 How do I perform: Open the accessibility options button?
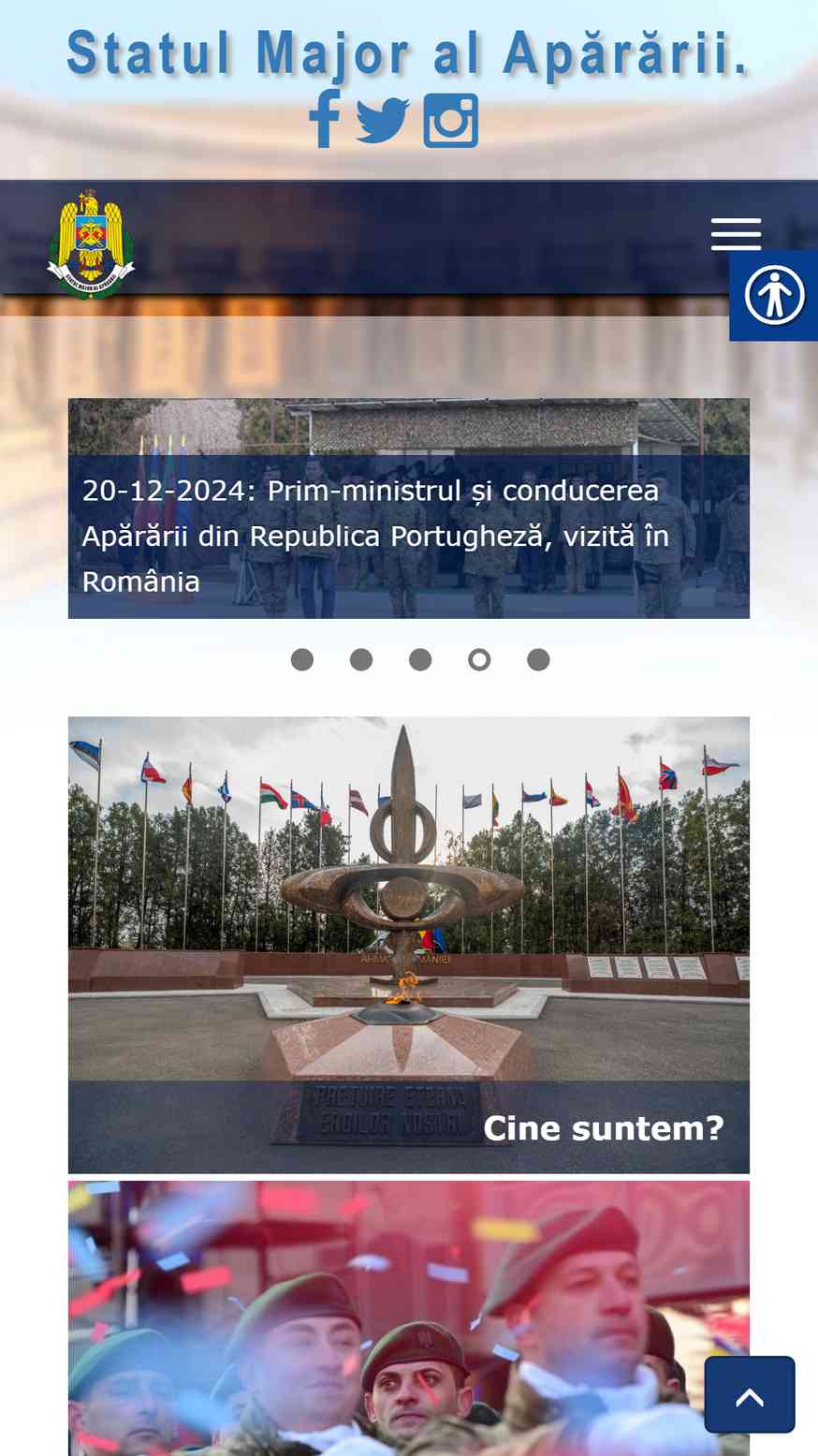coord(774,295)
